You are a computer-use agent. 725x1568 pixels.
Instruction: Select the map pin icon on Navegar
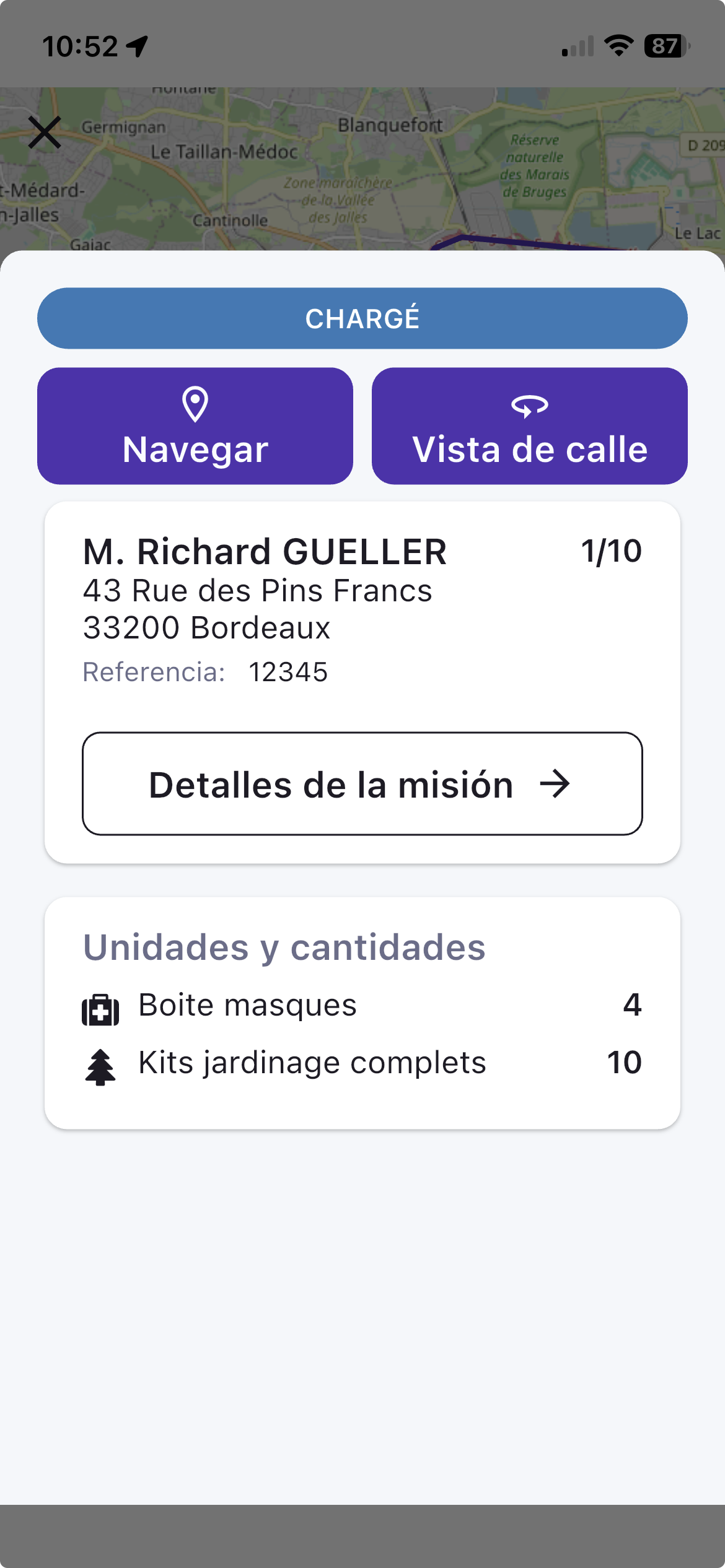(x=195, y=404)
